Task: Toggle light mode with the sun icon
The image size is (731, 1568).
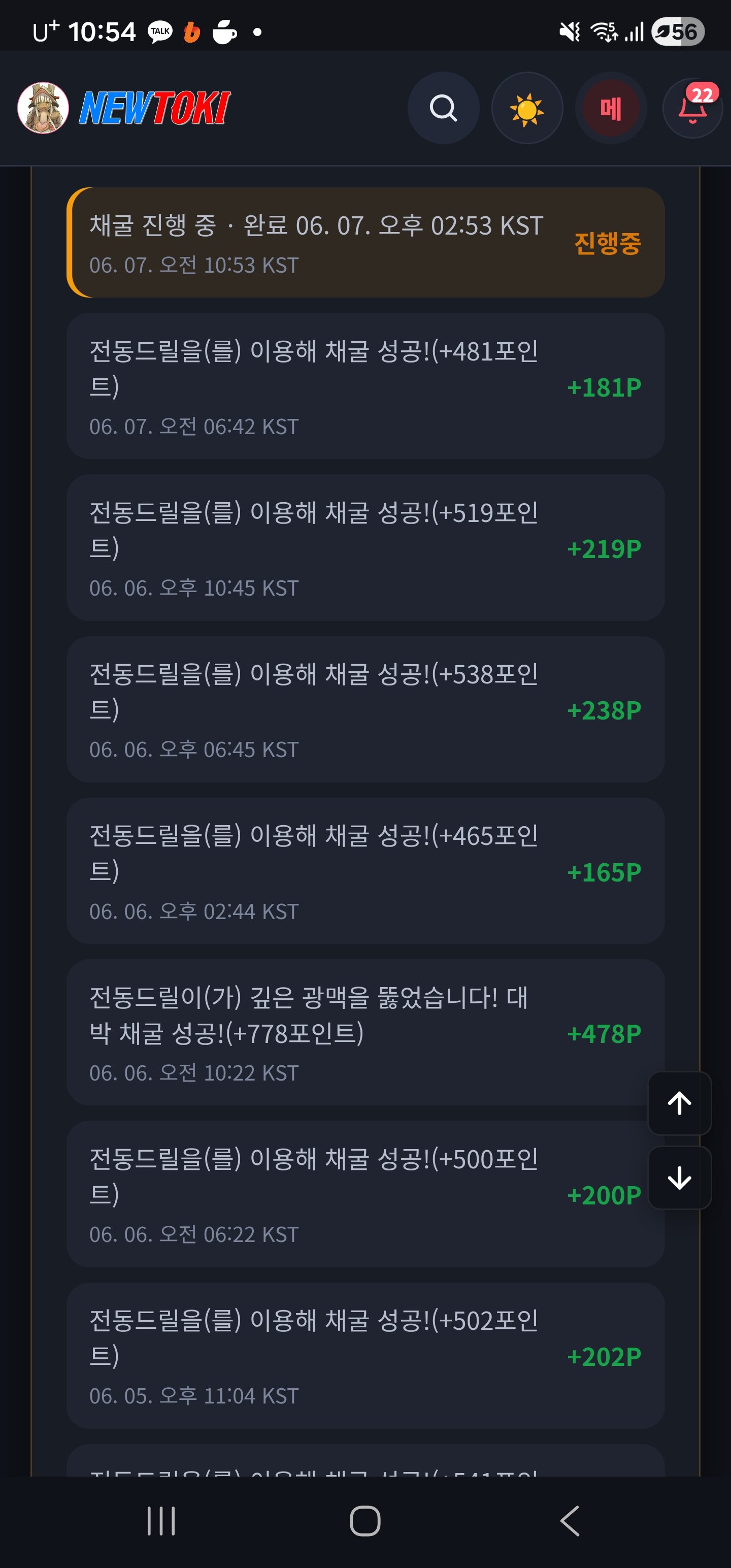Action: (526, 108)
